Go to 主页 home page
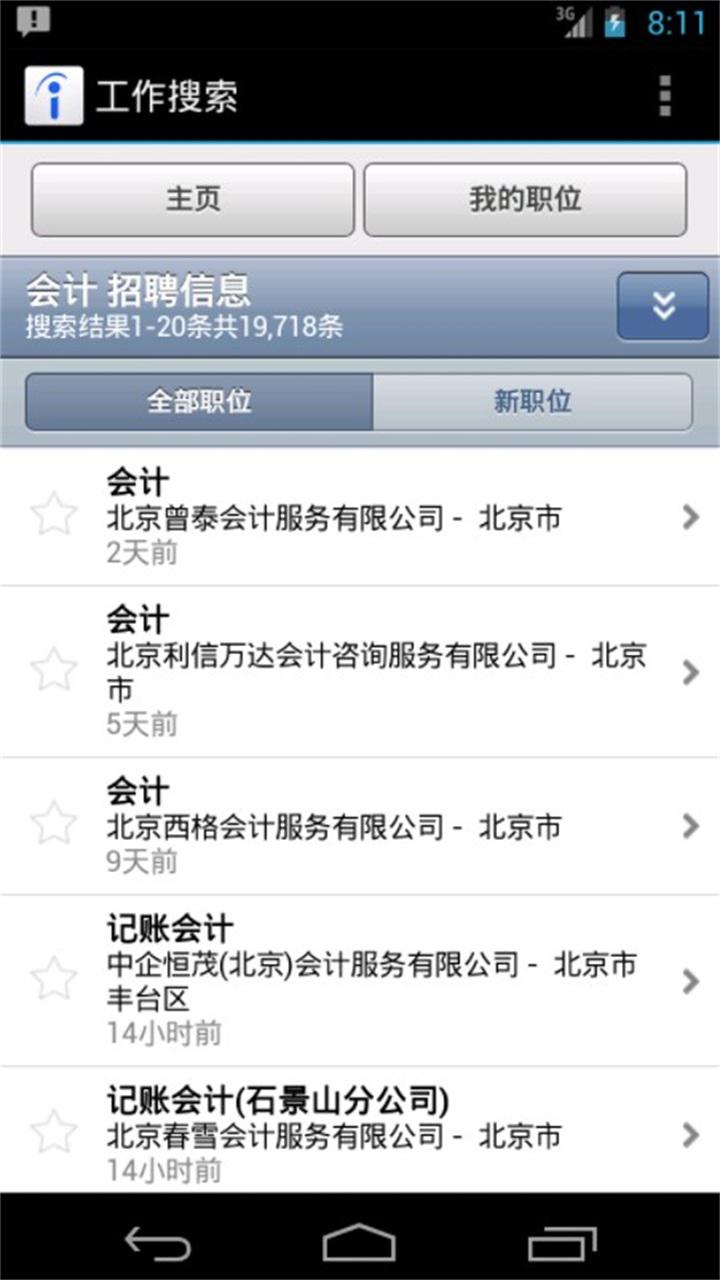 (x=193, y=199)
